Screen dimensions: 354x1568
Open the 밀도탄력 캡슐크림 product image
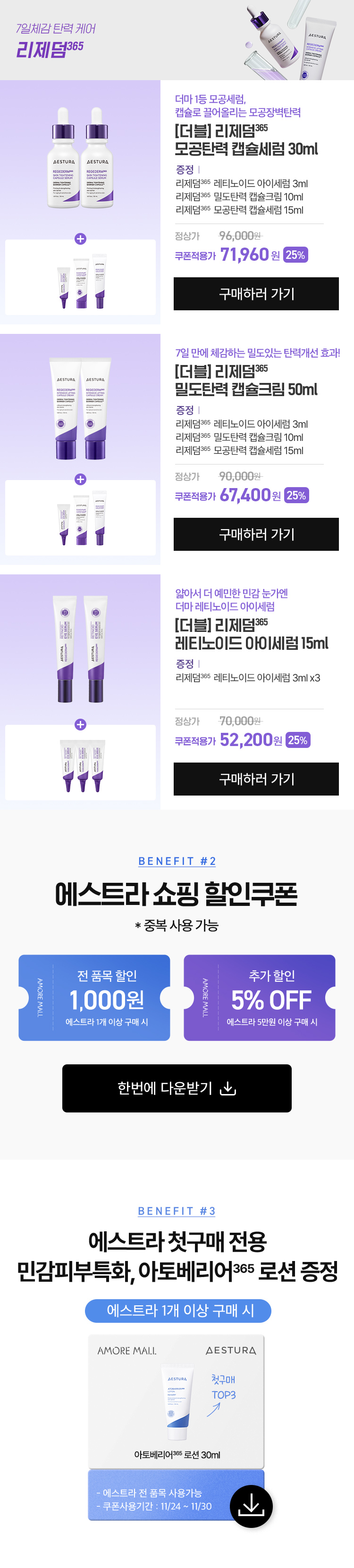tap(80, 398)
